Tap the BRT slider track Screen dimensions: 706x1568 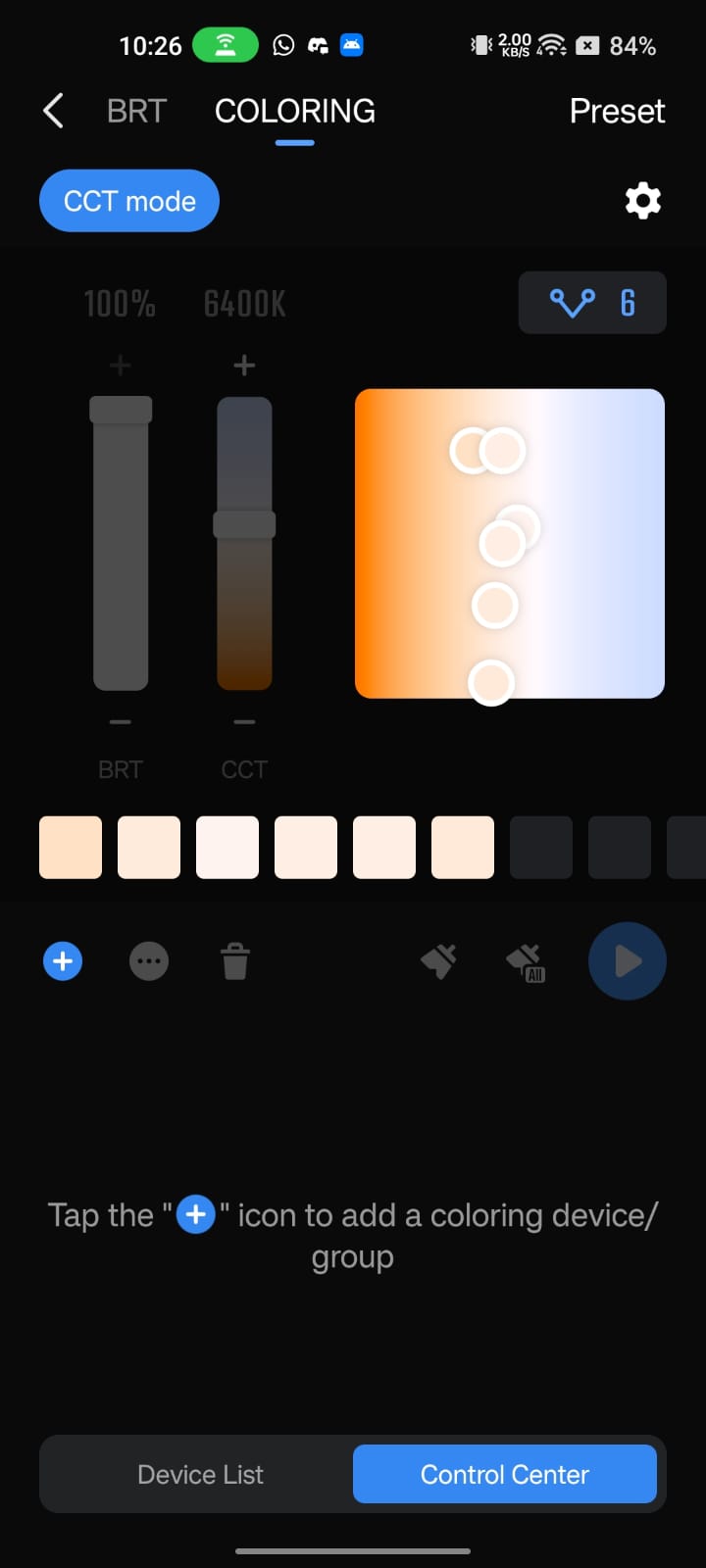coord(121,549)
